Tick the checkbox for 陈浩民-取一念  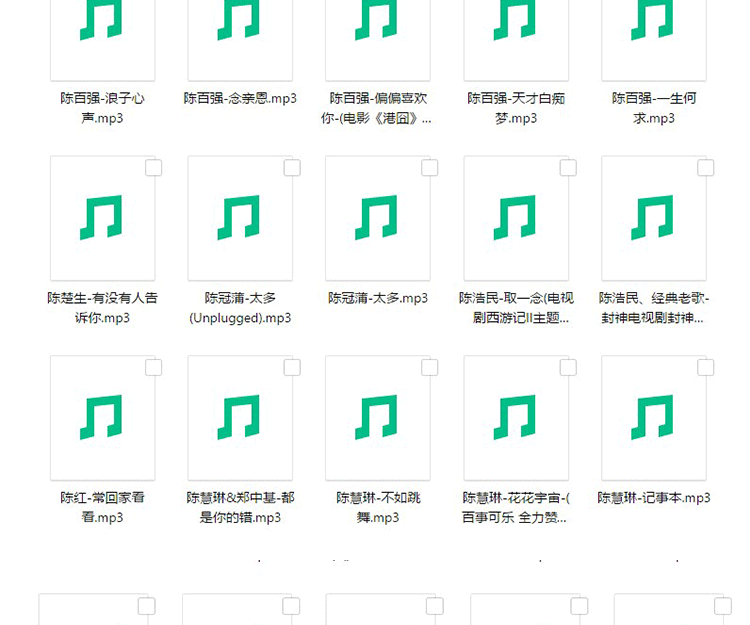568,168
